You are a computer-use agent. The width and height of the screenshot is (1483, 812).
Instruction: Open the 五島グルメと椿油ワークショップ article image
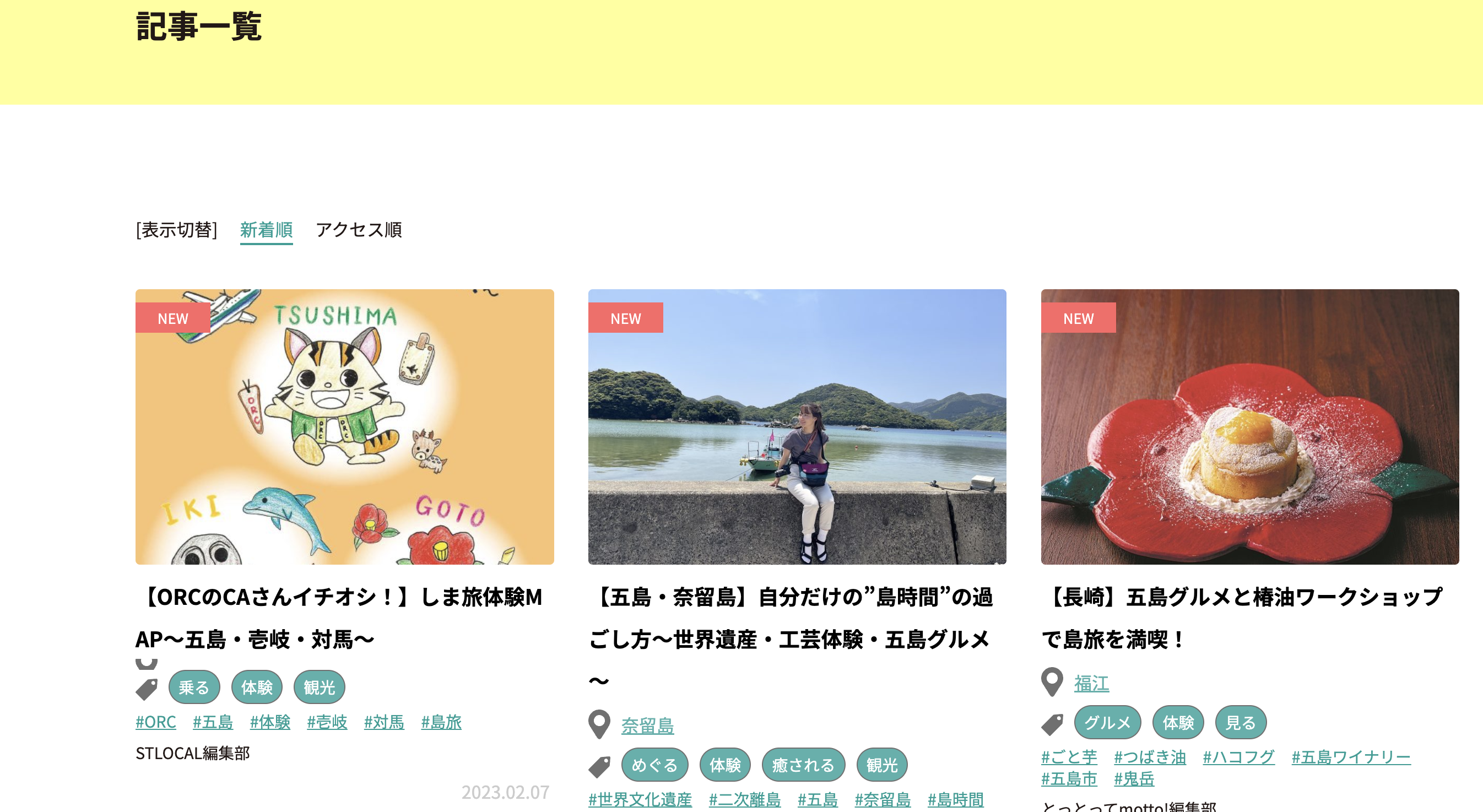pos(1249,426)
